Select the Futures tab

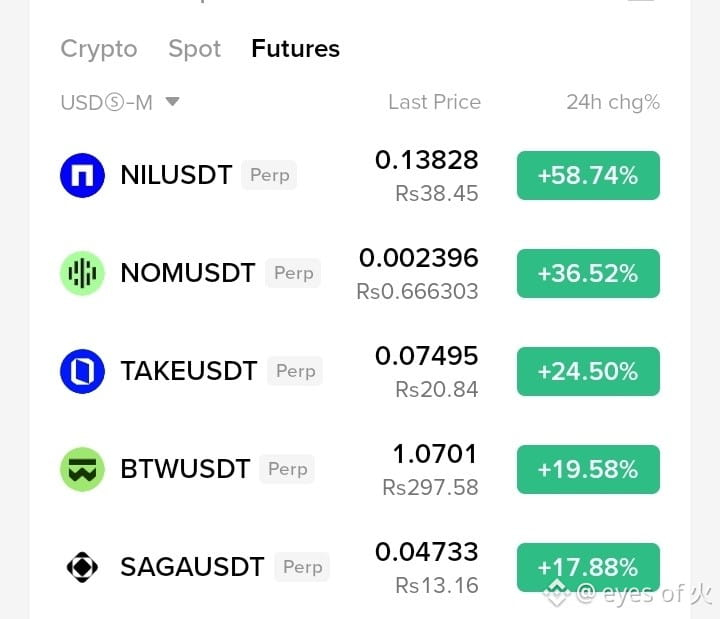tap(295, 49)
